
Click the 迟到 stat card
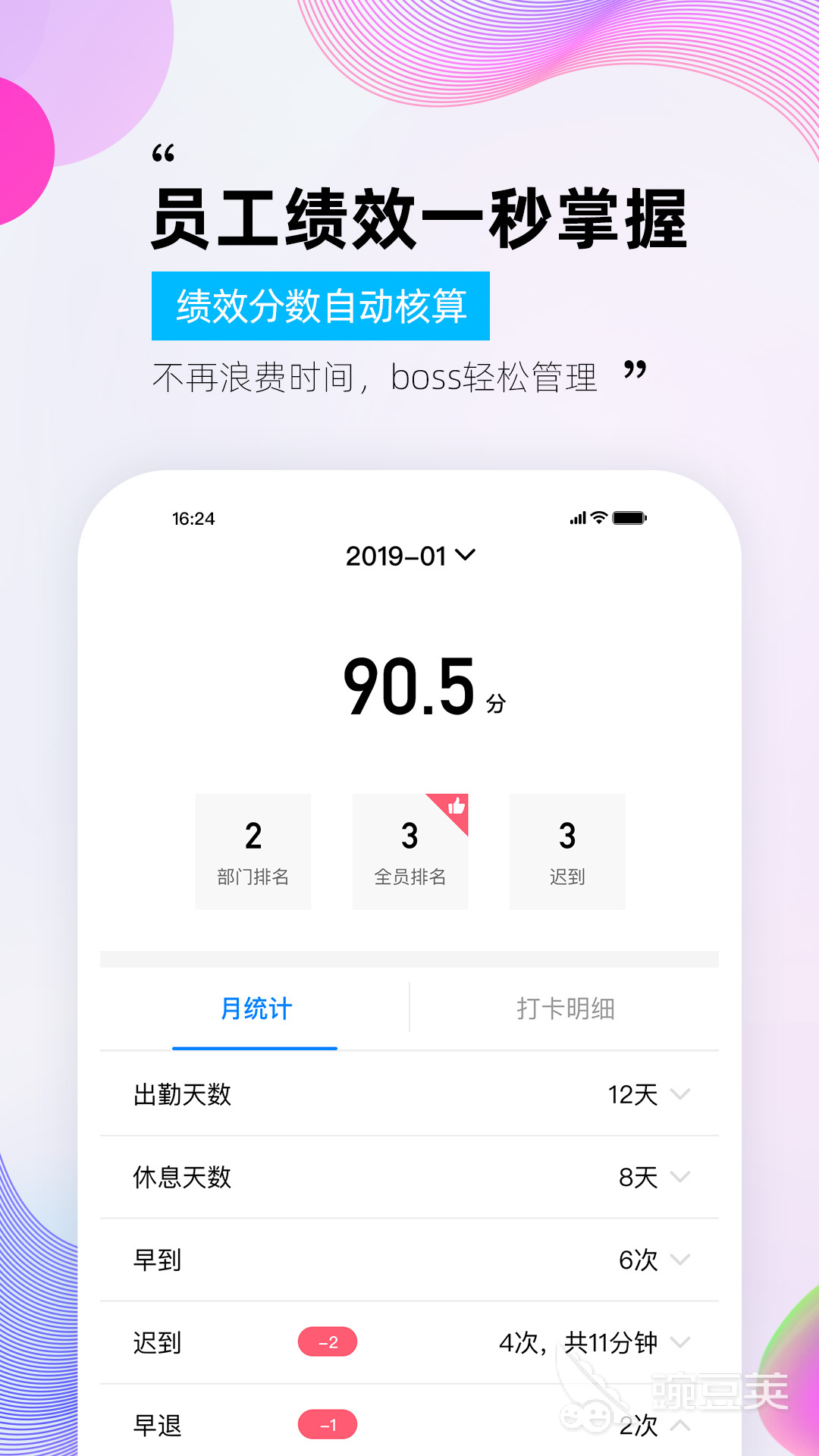(x=566, y=851)
